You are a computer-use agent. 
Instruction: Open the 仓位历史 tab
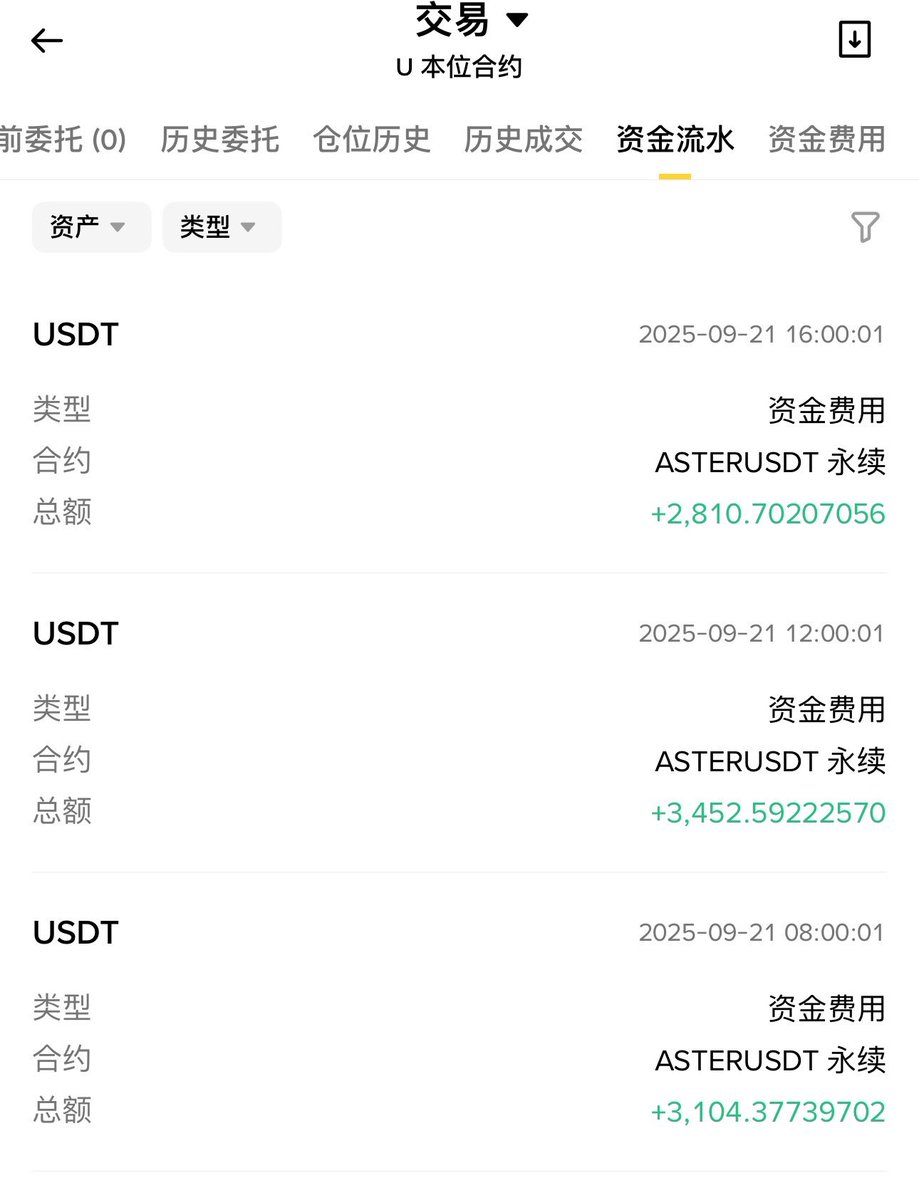[x=371, y=139]
